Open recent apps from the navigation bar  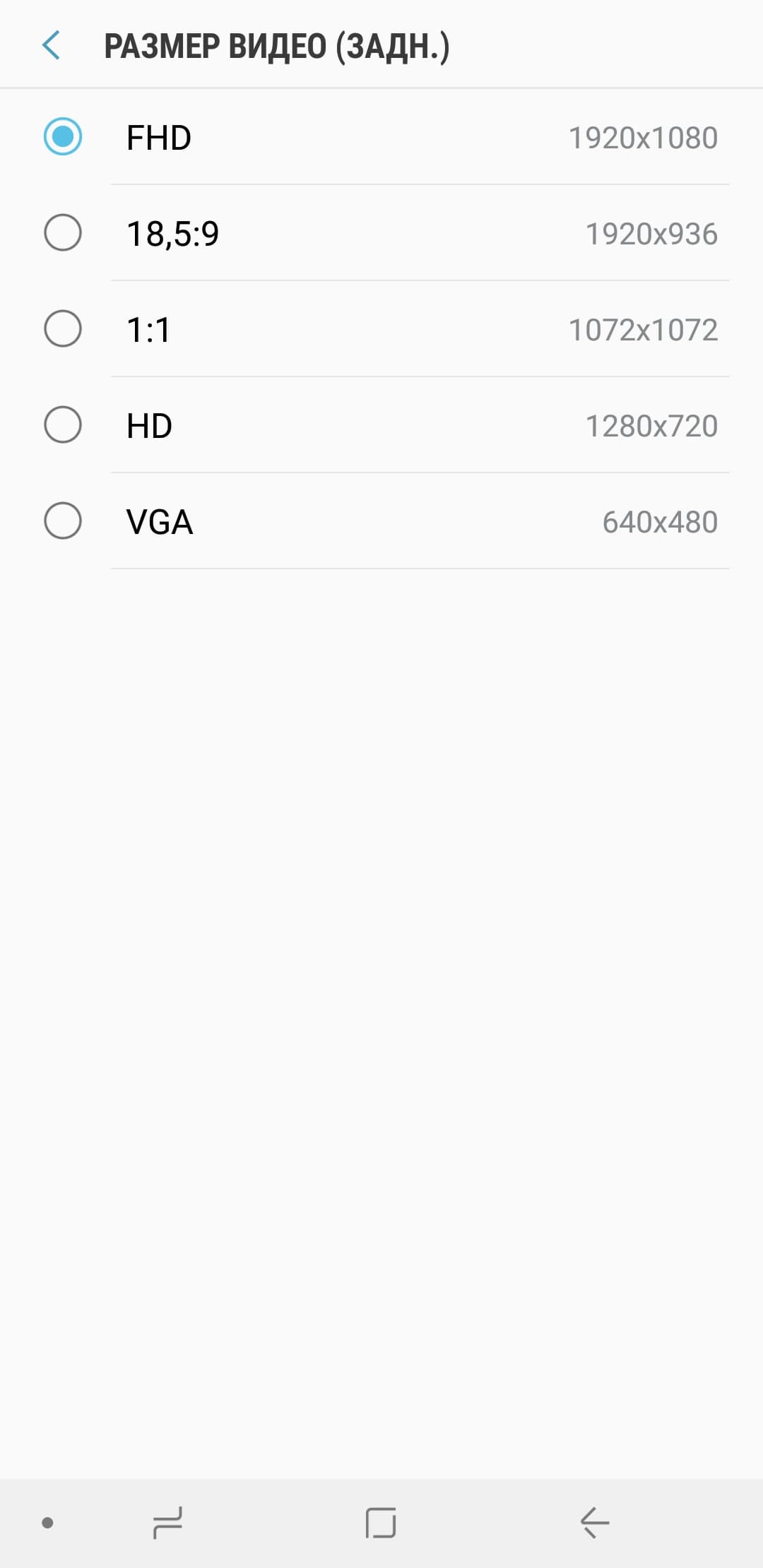[167, 1522]
